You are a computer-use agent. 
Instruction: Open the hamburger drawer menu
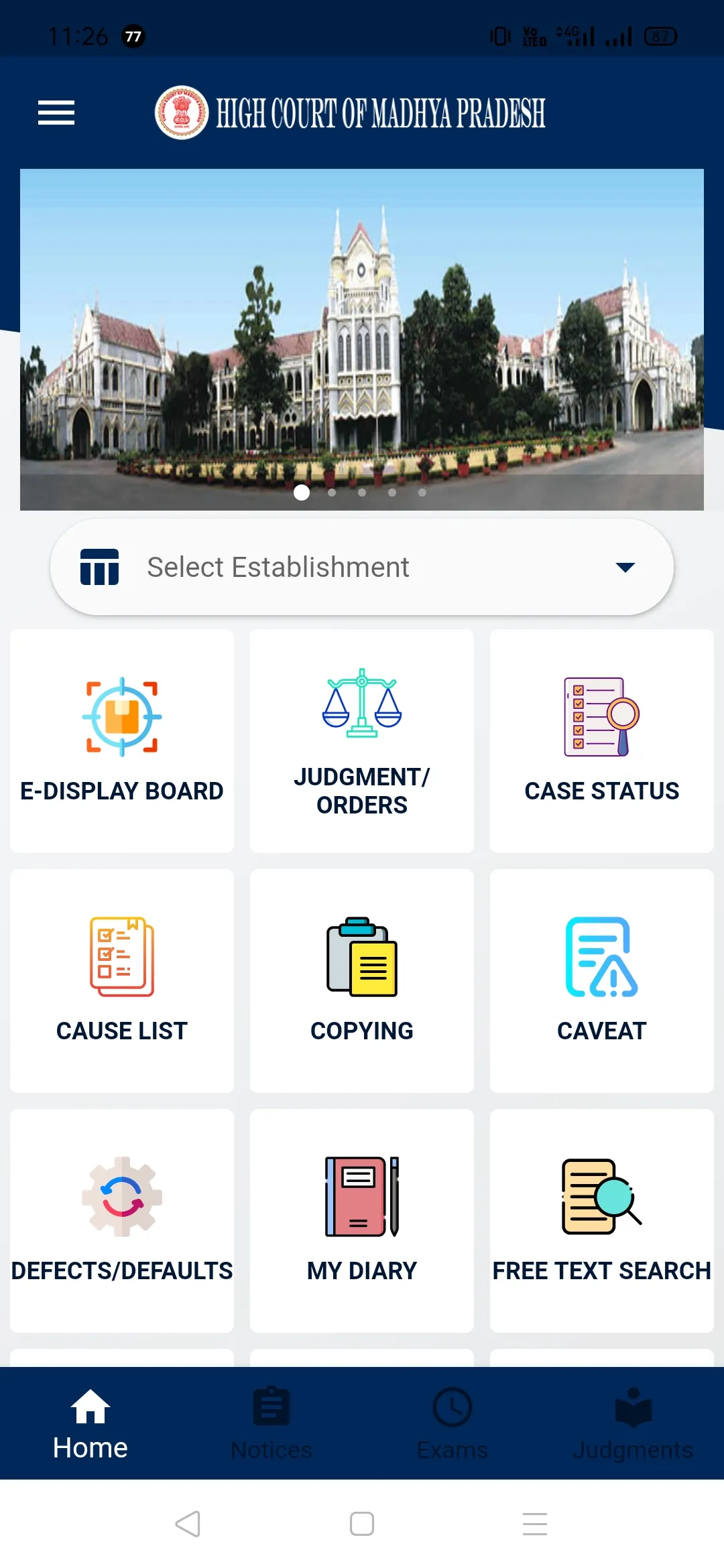point(56,113)
